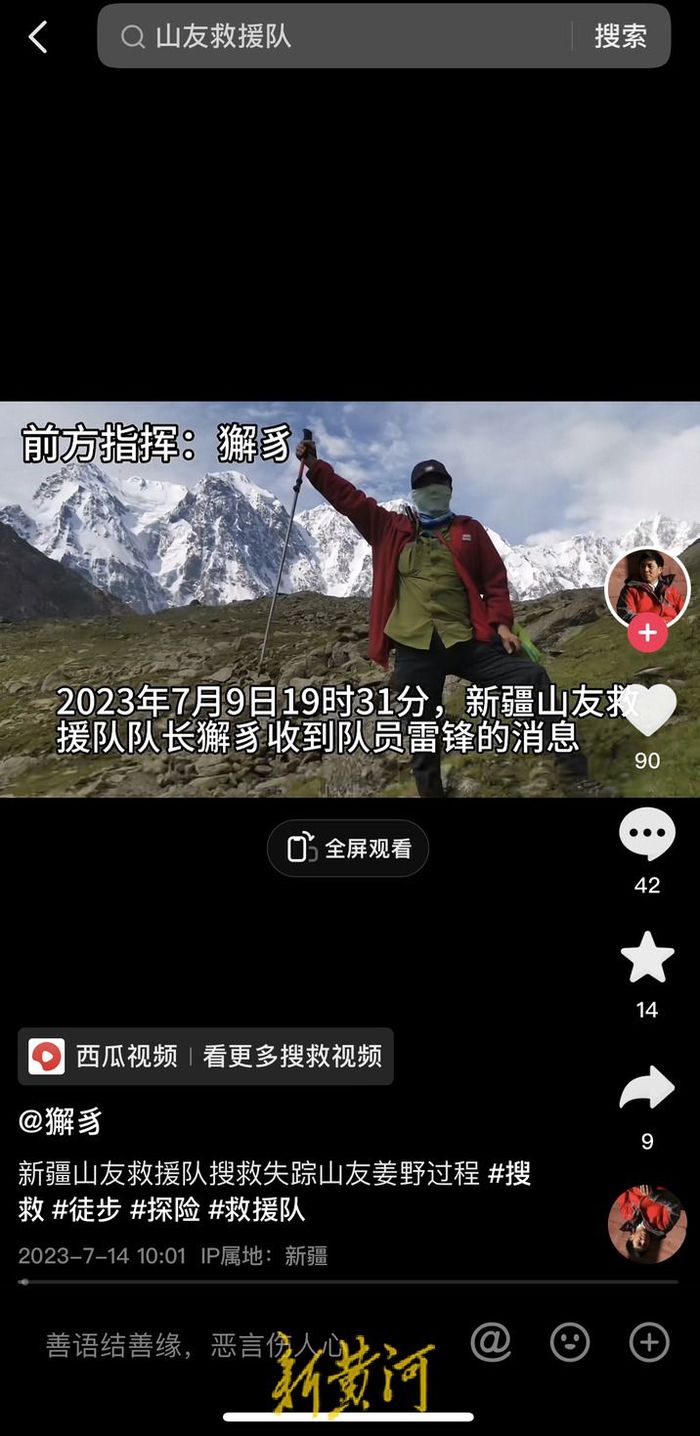The image size is (700, 1436).
Task: Add this video to favorites with the star
Action: coord(647,958)
